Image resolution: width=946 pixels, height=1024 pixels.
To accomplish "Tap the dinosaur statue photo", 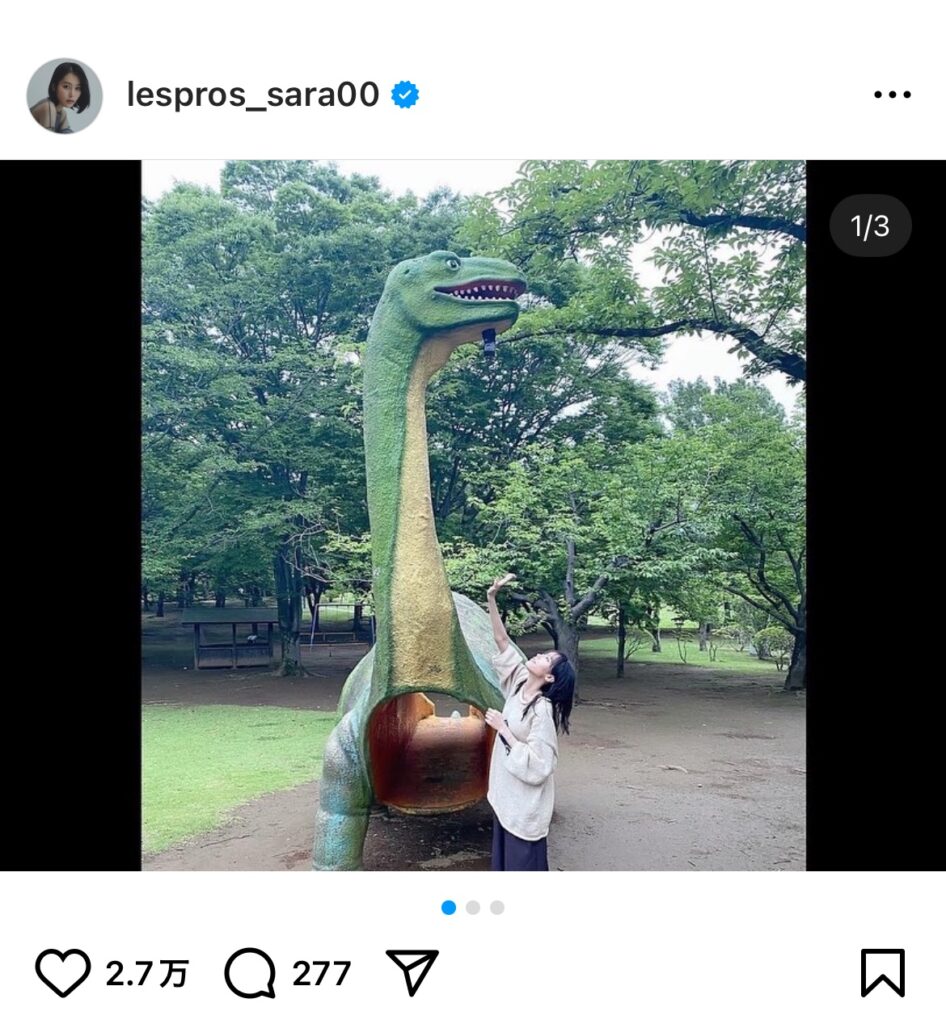I will [x=473, y=515].
